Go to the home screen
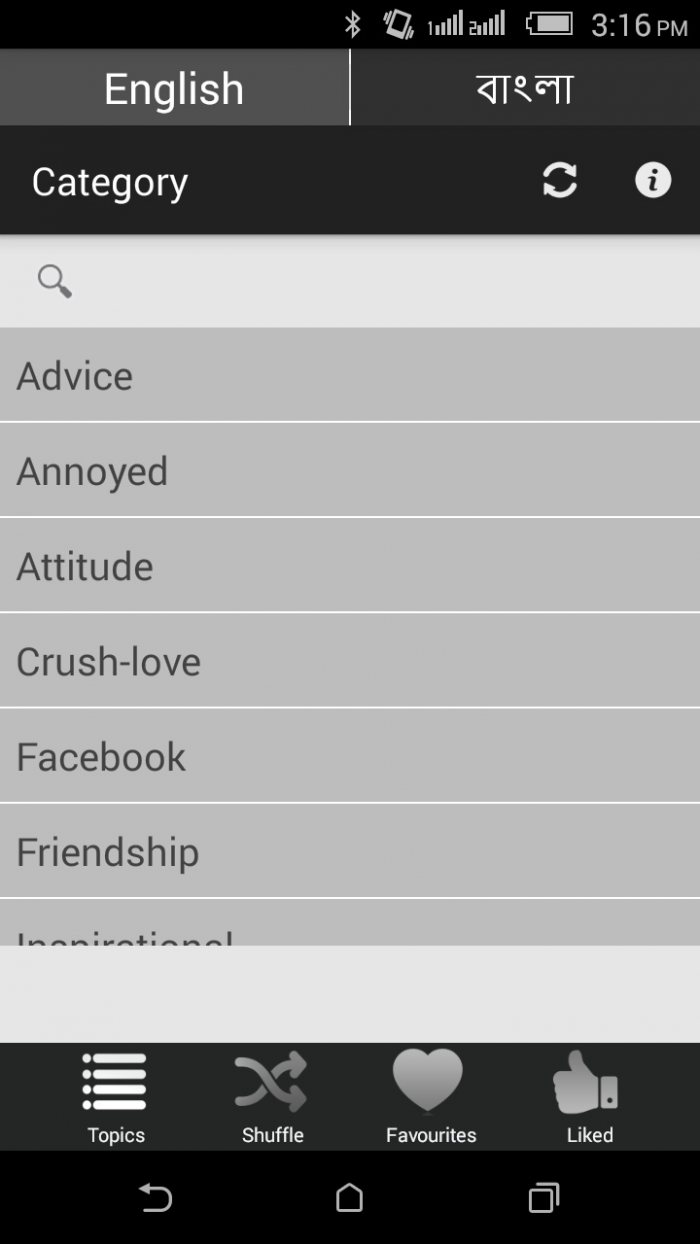The width and height of the screenshot is (700, 1244). pyautogui.click(x=349, y=1197)
